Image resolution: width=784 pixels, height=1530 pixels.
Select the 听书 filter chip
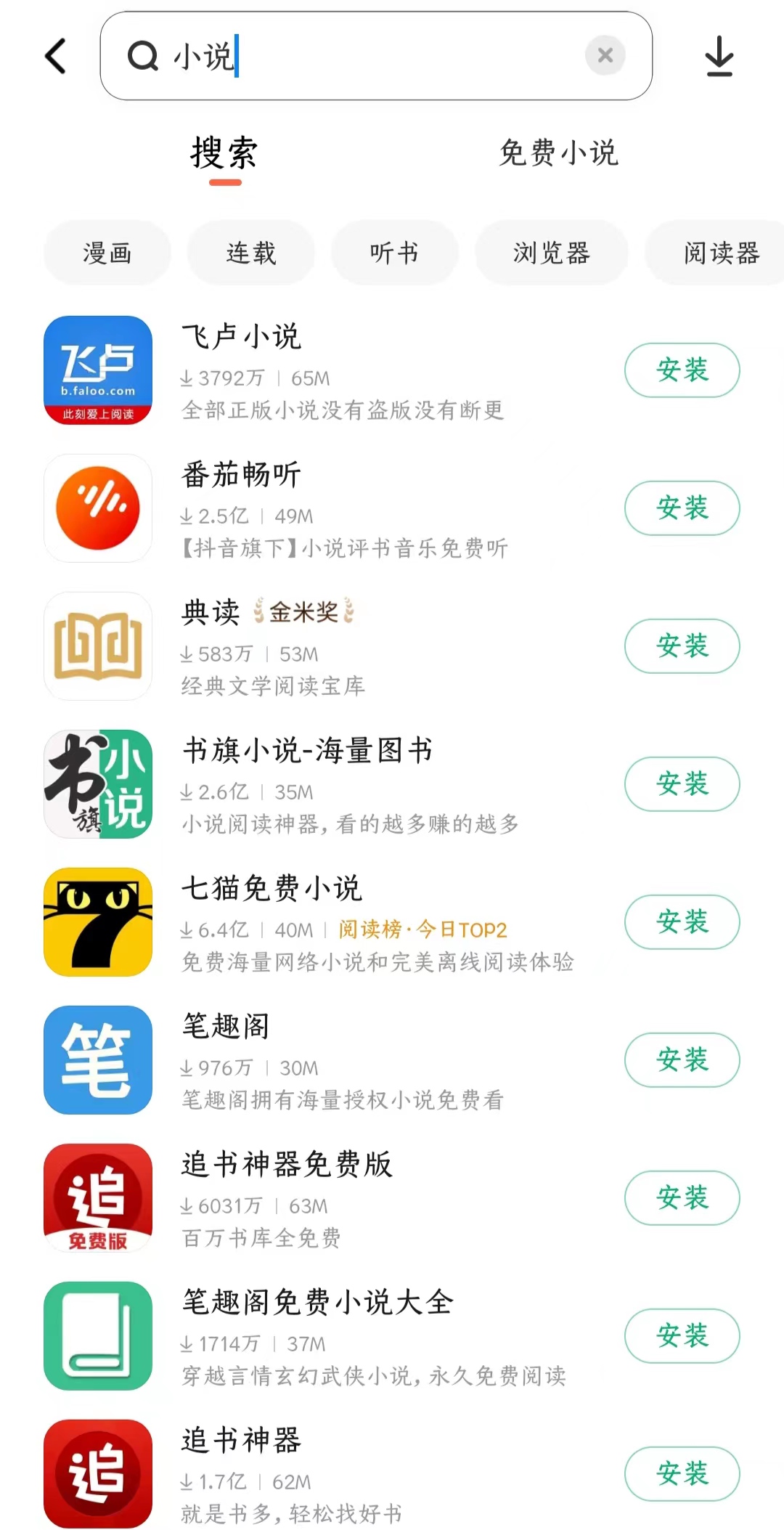coord(395,253)
